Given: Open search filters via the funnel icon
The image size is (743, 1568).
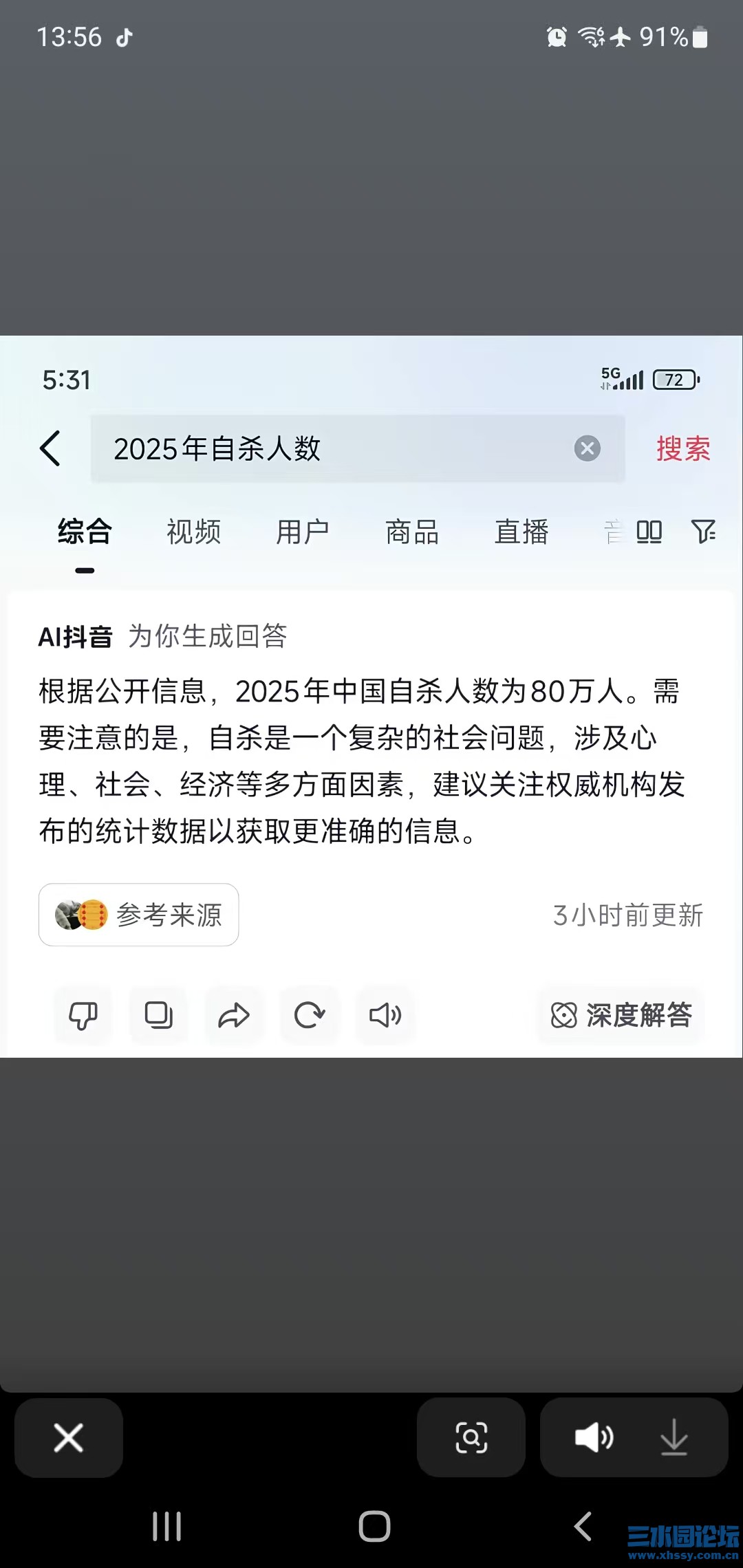Looking at the screenshot, I should click(x=703, y=532).
